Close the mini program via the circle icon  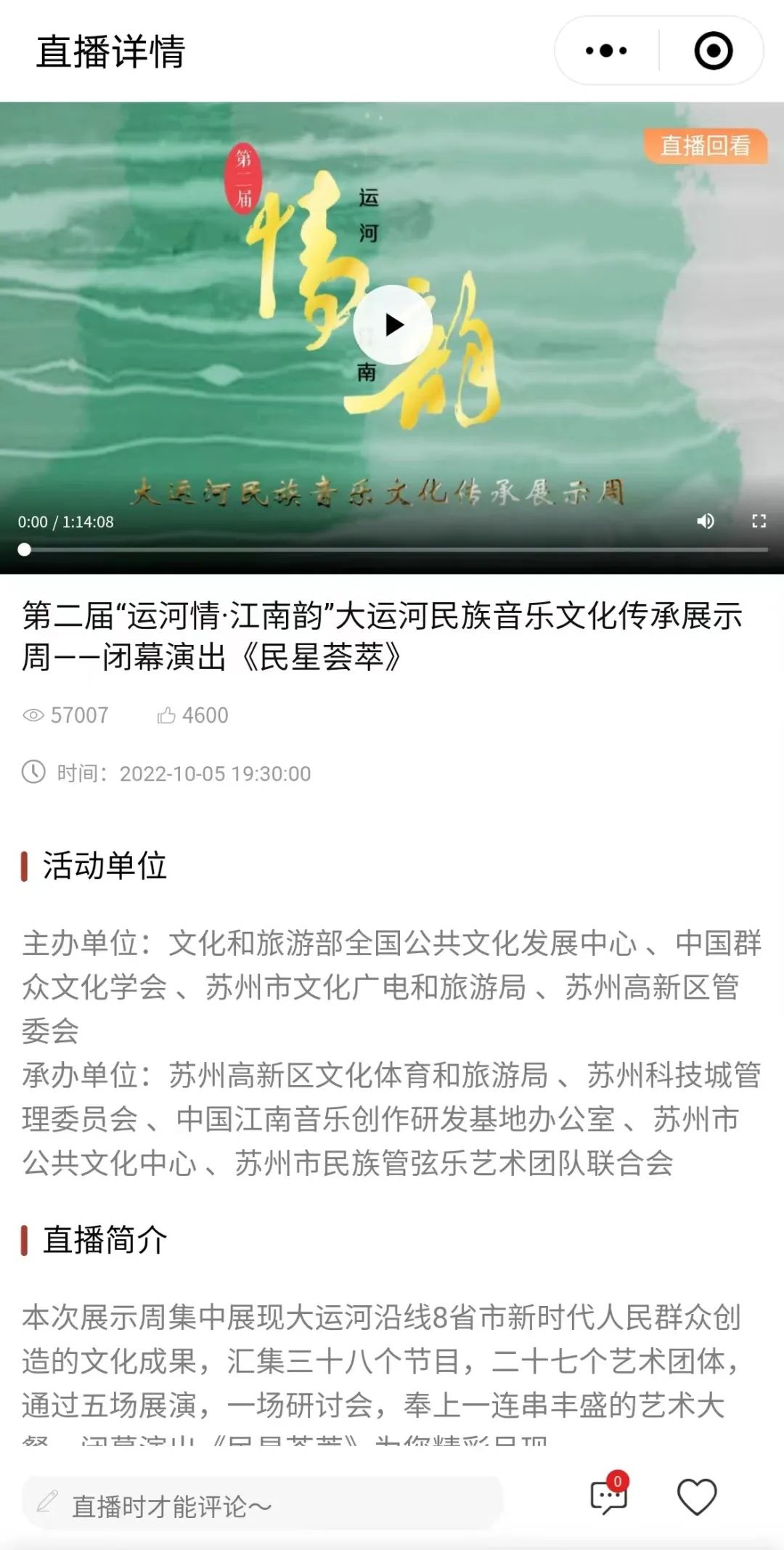click(x=713, y=51)
